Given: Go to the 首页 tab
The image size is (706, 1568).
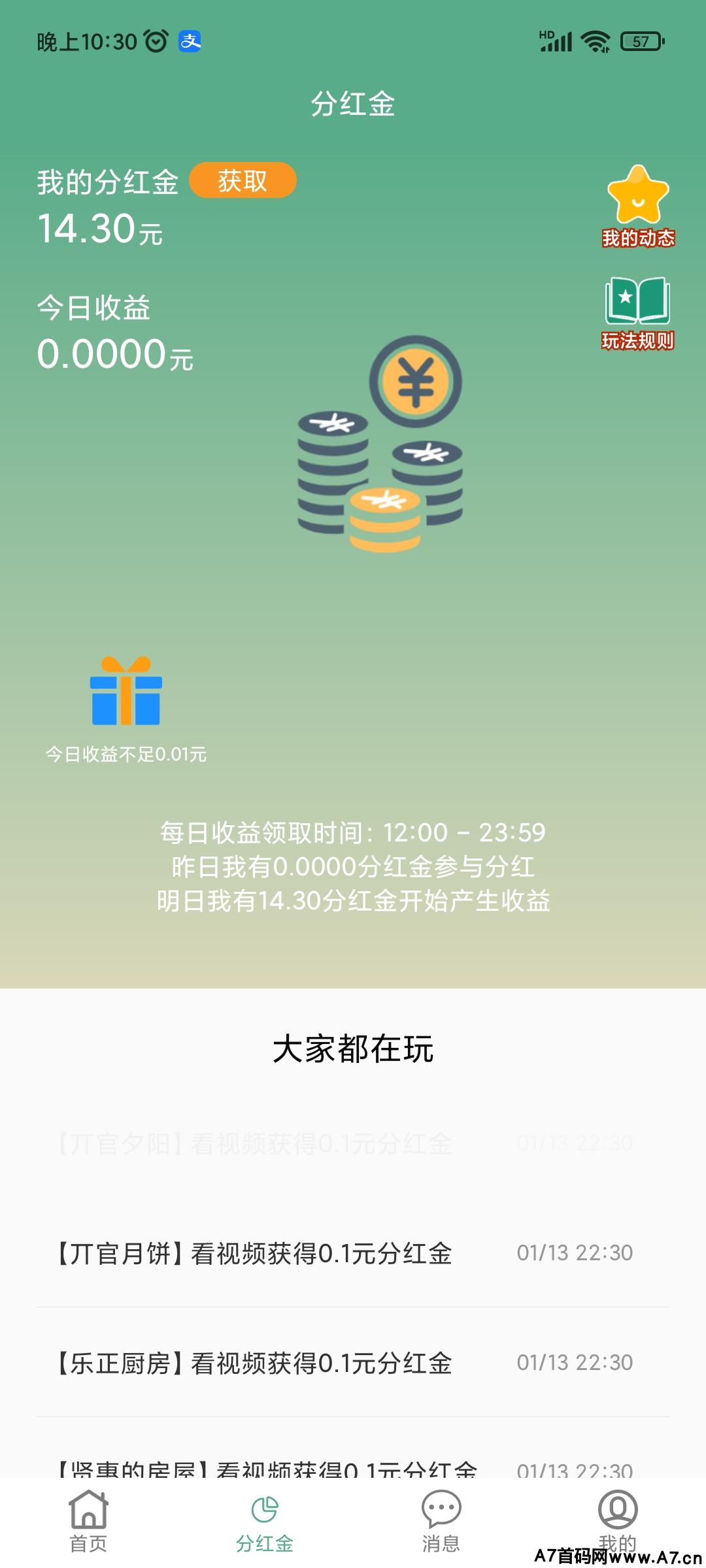Looking at the screenshot, I should click(x=88, y=1521).
